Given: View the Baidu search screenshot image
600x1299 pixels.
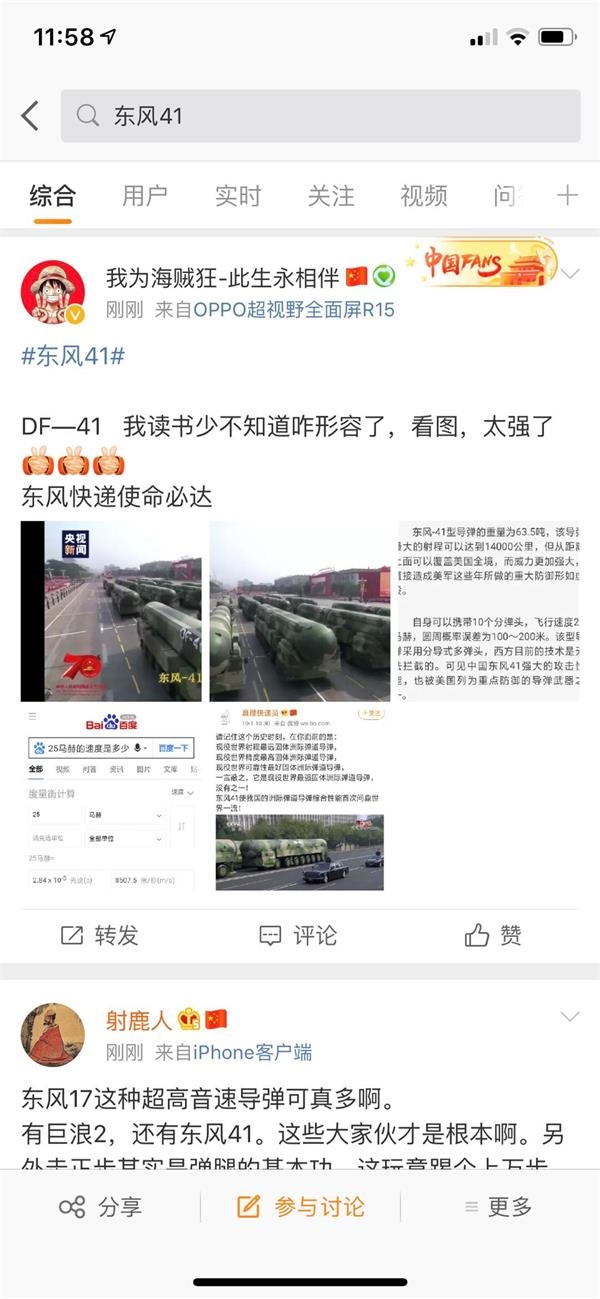Looking at the screenshot, I should (x=111, y=799).
